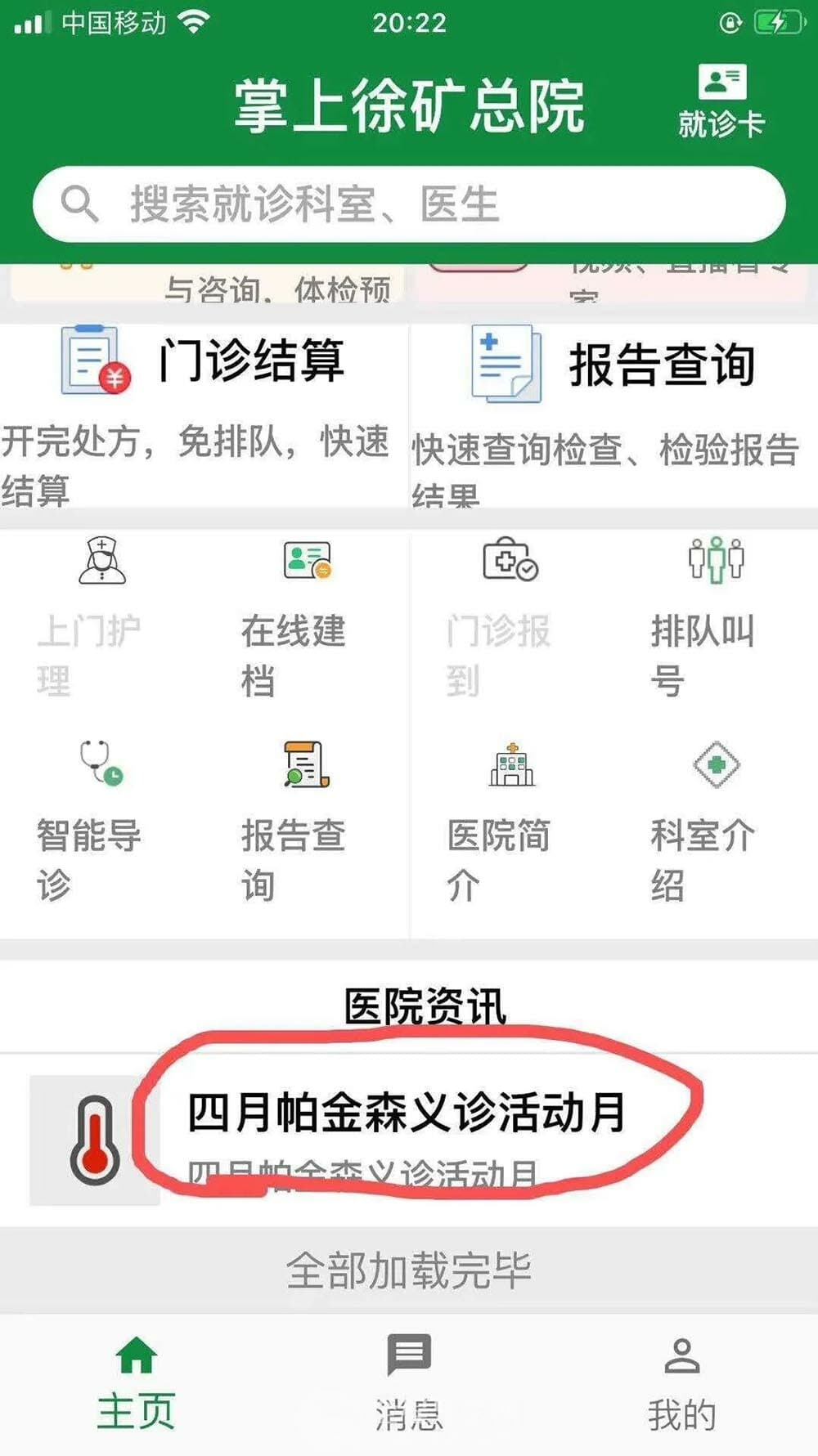Image resolution: width=818 pixels, height=1456 pixels.
Task: Switch to the 主页 tab
Action: (136, 1382)
